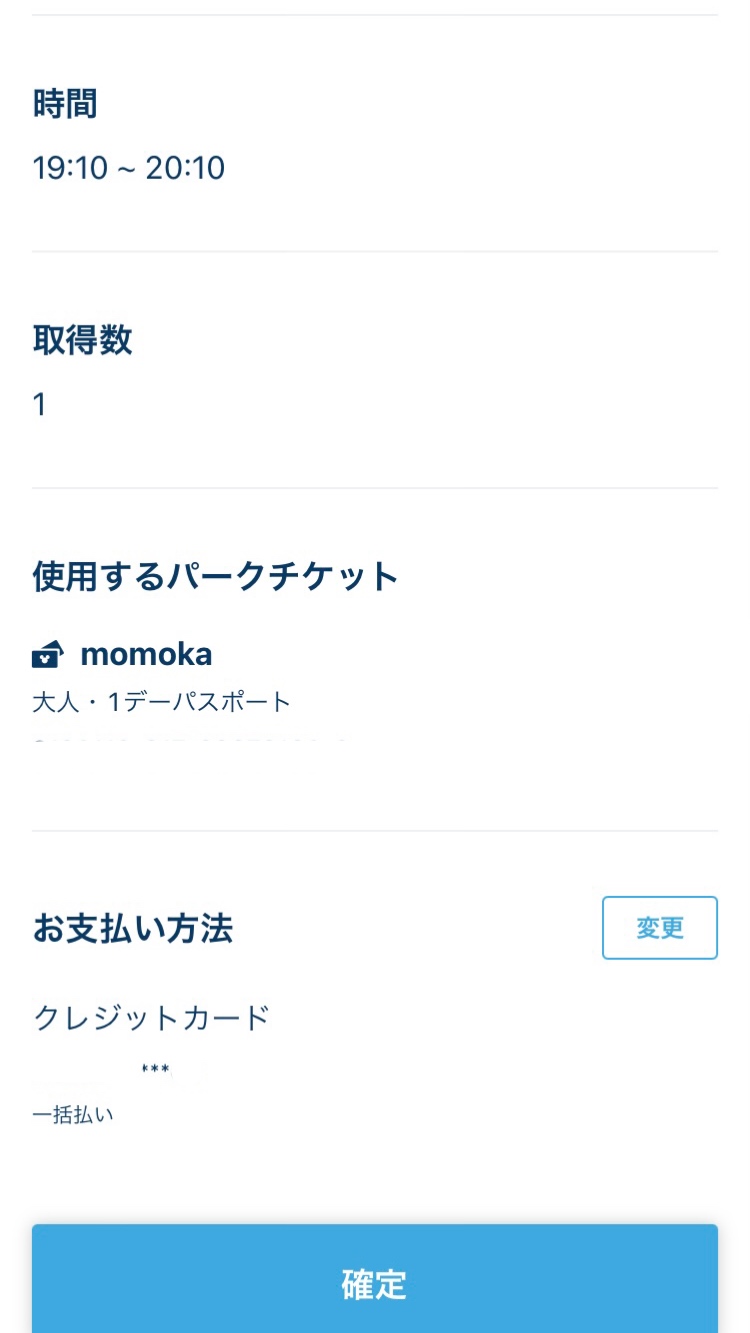Screen dimensions: 750x1333
Task: Tap 変更 to change payment method
Action: [659, 928]
